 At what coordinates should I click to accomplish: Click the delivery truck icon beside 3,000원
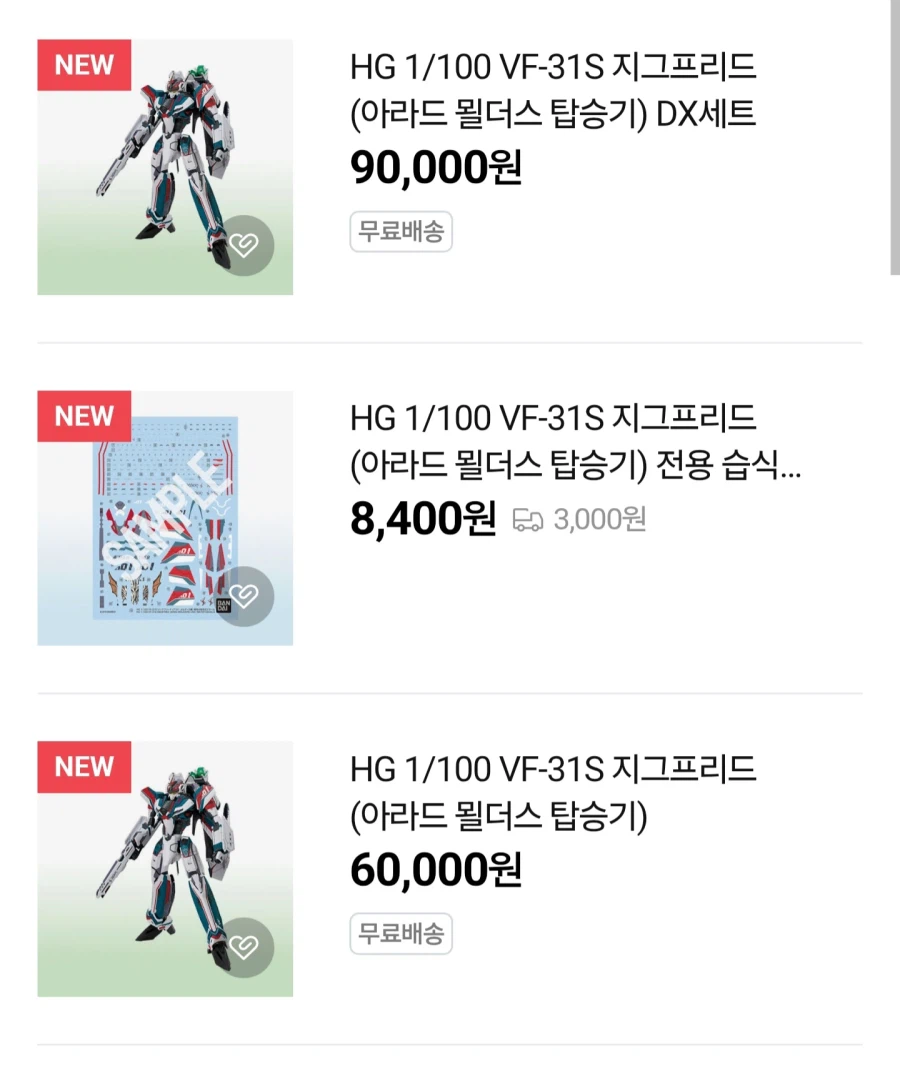529,517
